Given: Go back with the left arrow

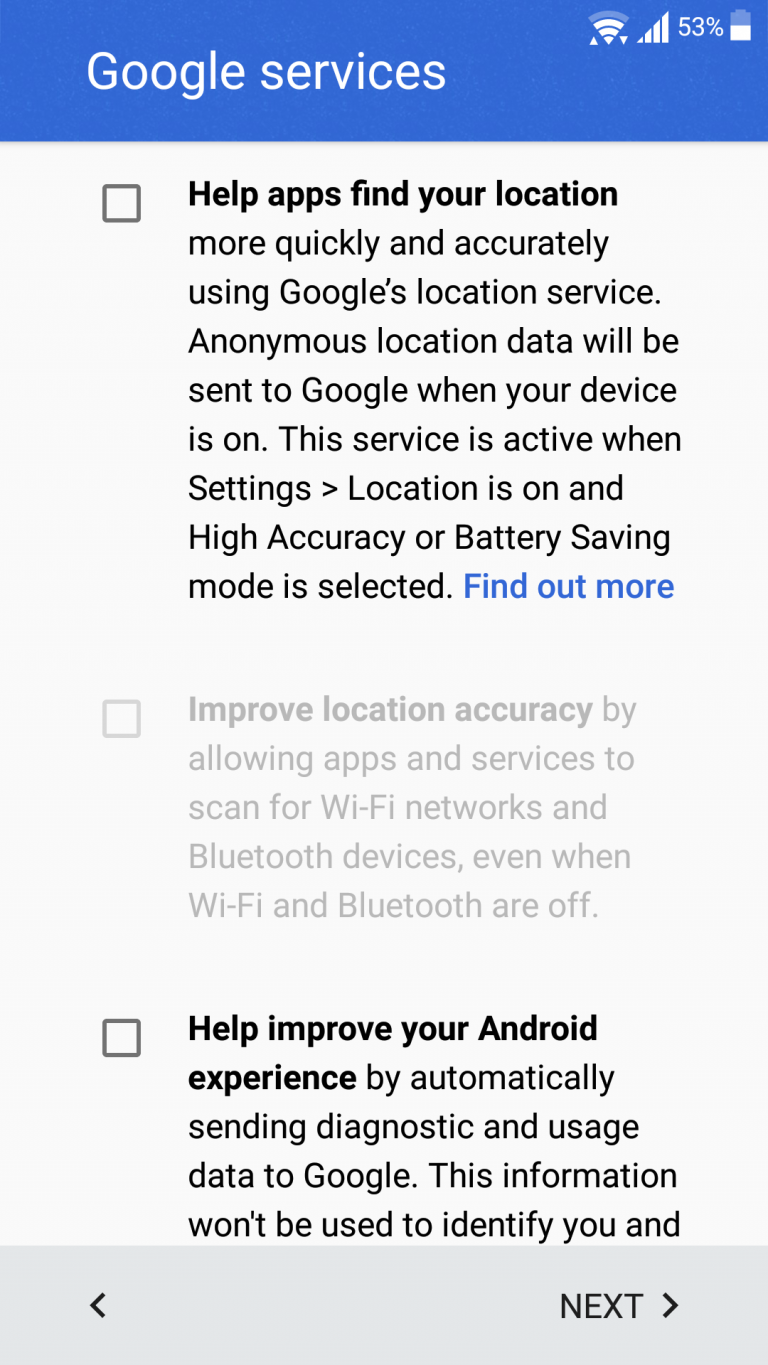Looking at the screenshot, I should pos(98,1305).
